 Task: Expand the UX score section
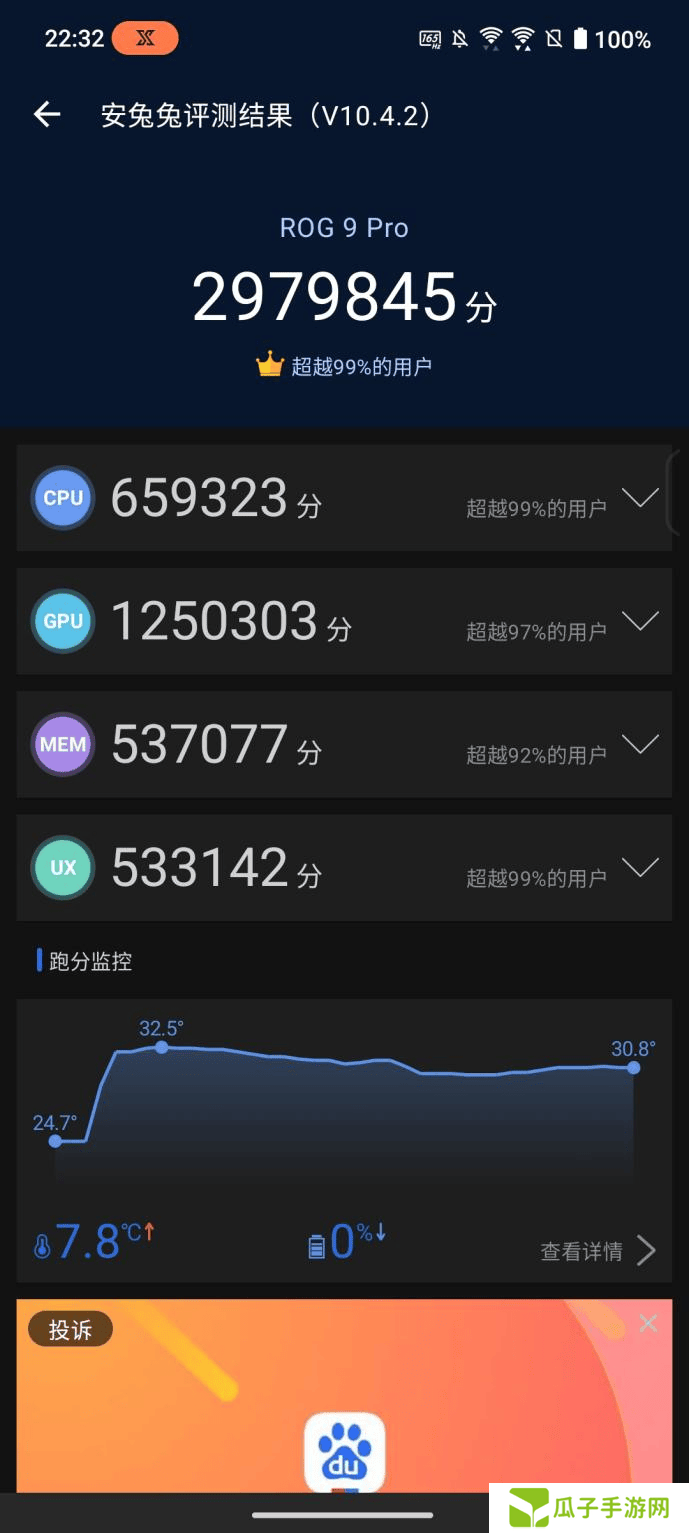point(640,867)
